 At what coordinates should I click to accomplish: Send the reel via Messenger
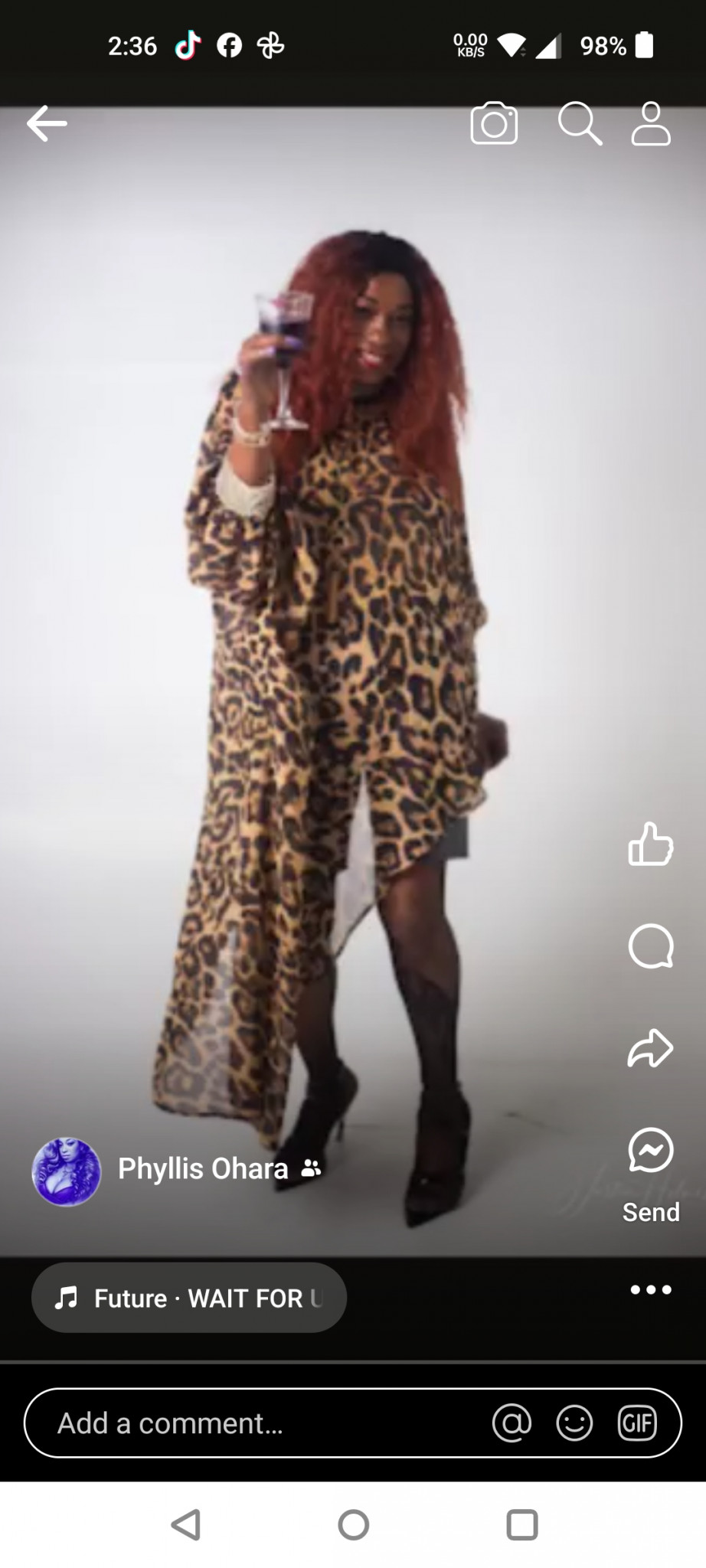coord(651,1151)
